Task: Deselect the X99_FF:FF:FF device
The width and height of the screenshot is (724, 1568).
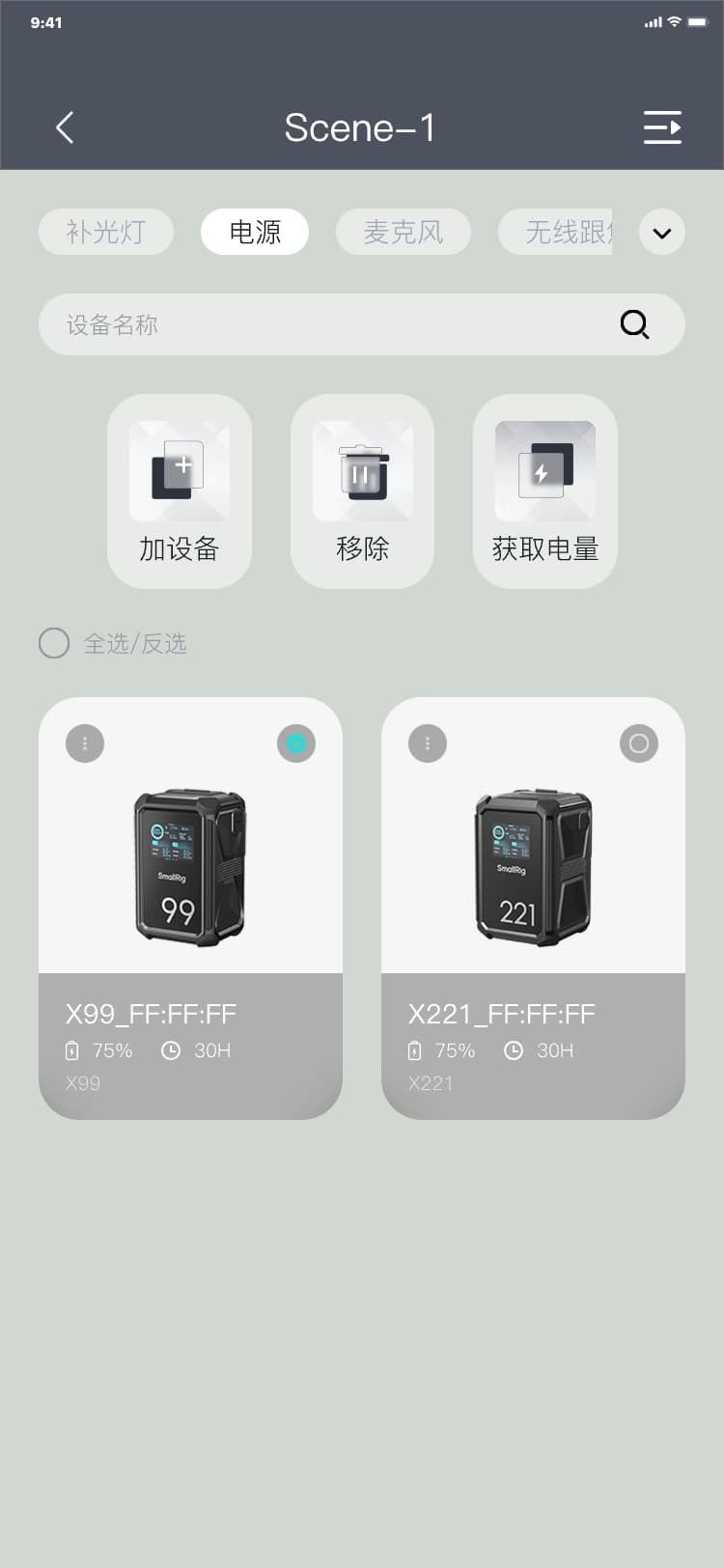Action: 296,743
